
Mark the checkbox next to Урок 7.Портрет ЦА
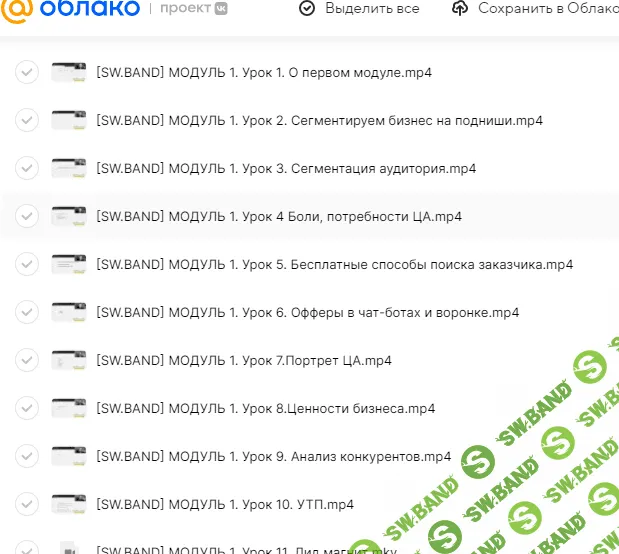pyautogui.click(x=27, y=360)
